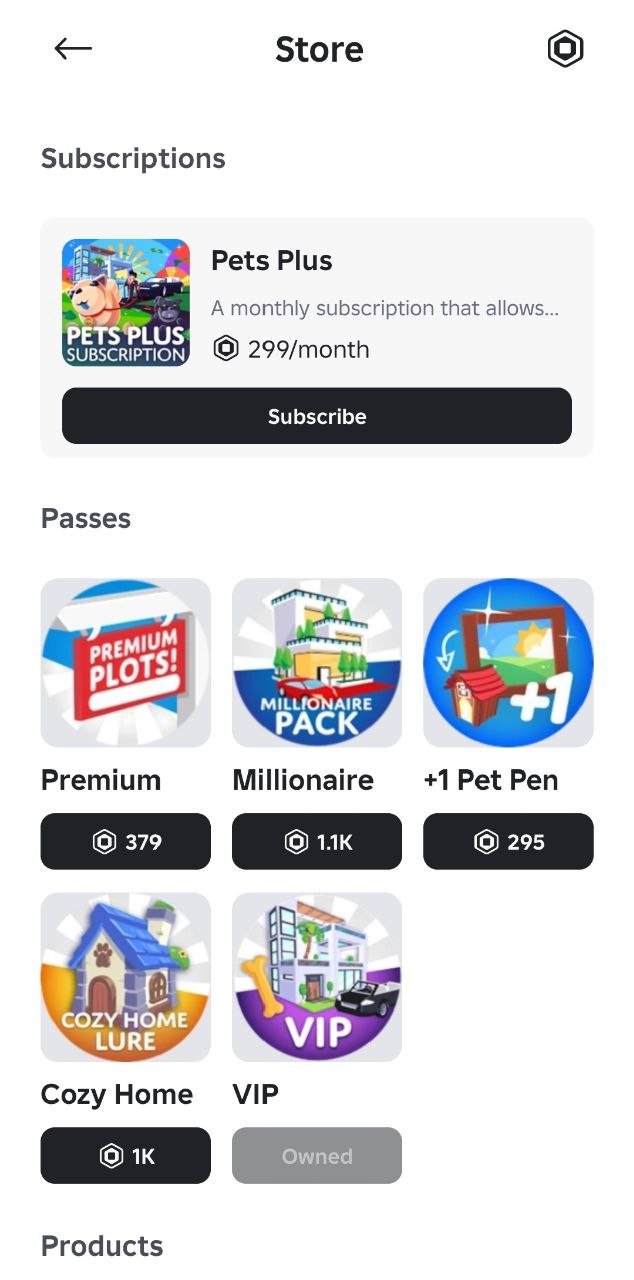Buy the Cozy Home pass for 1K

coord(126,1155)
